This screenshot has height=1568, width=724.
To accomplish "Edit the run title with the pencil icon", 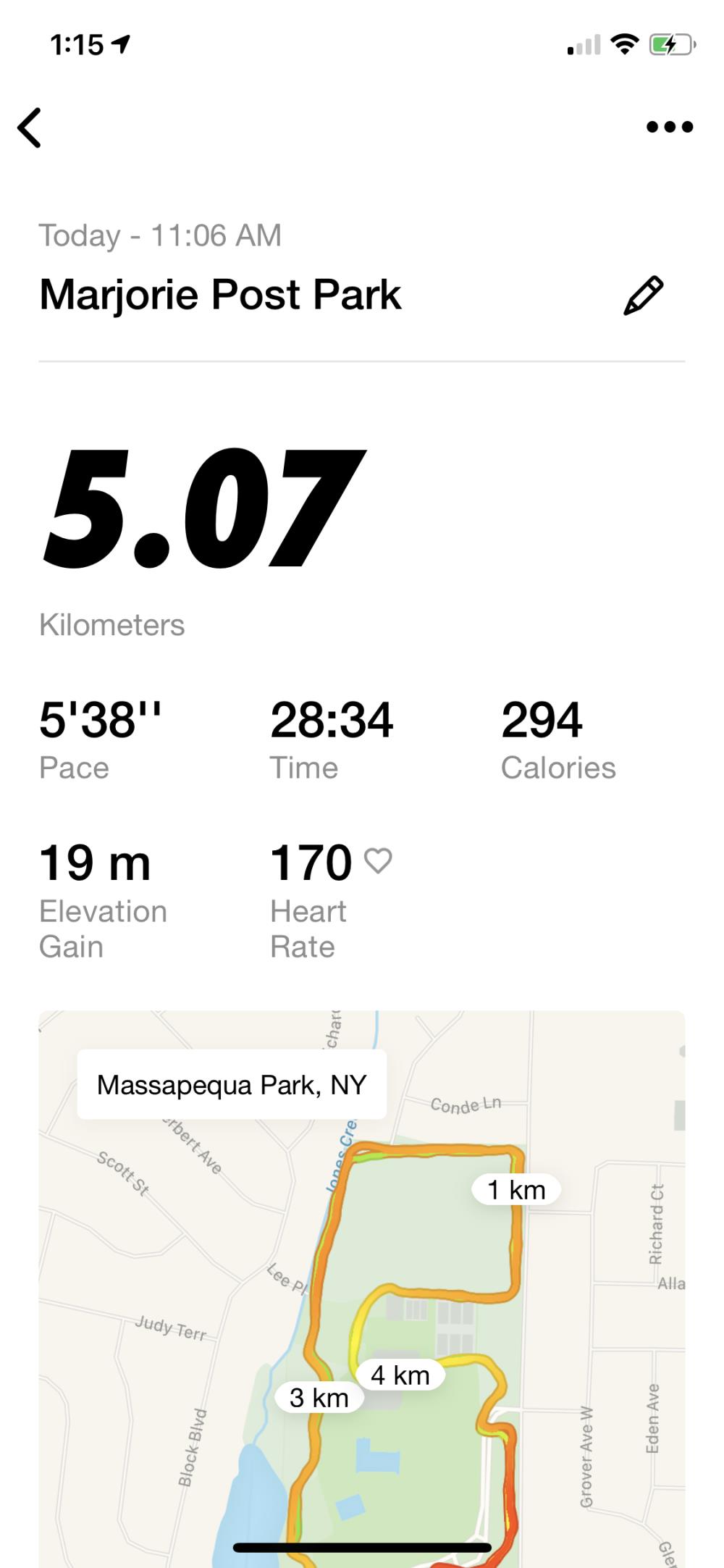I will click(x=643, y=295).
